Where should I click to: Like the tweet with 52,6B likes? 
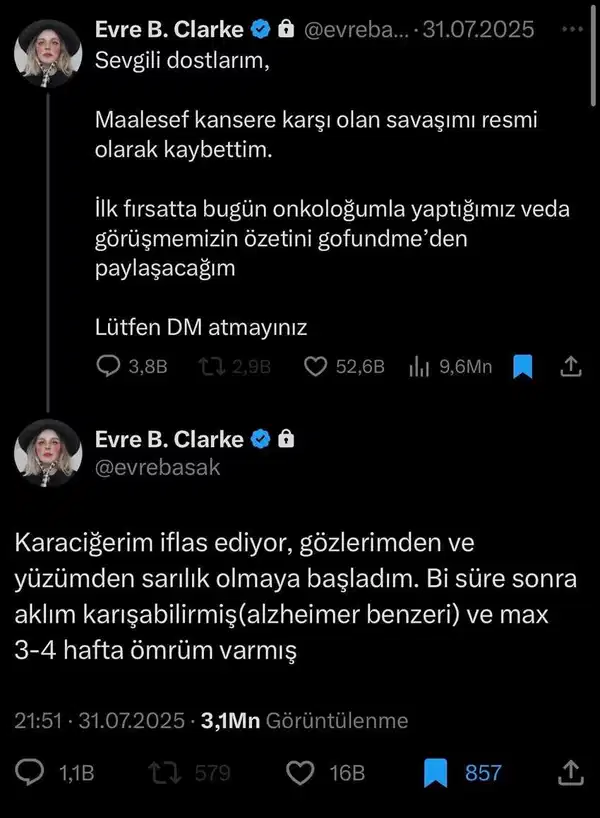pyautogui.click(x=316, y=367)
